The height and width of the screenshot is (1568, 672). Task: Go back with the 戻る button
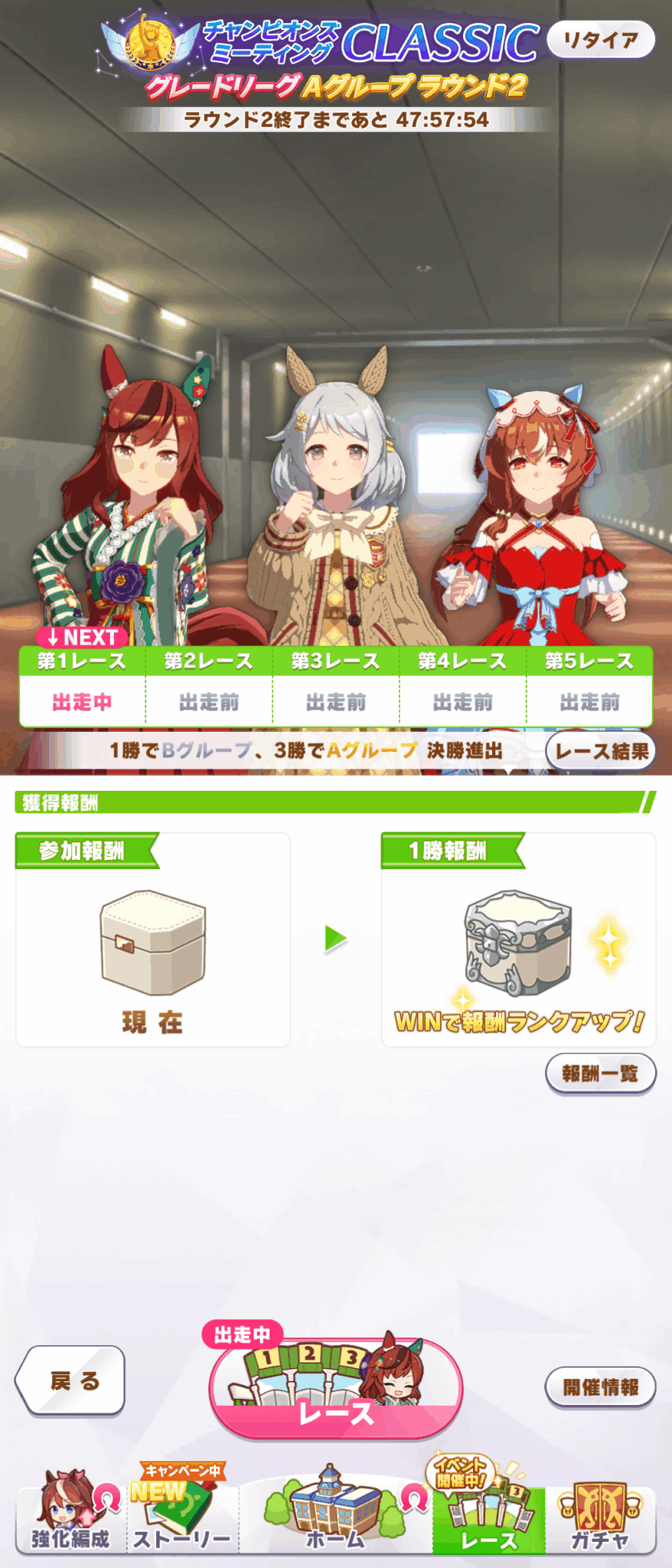pos(70,1380)
